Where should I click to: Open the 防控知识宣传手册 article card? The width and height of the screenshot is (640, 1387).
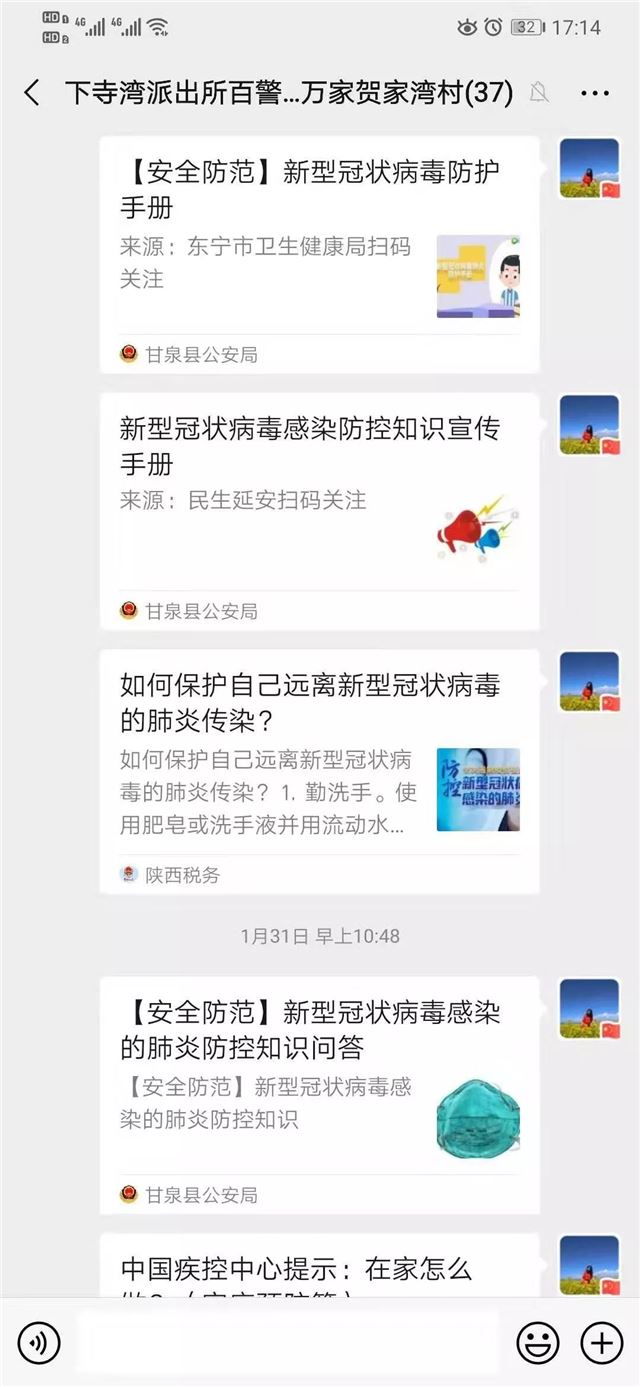click(x=319, y=511)
